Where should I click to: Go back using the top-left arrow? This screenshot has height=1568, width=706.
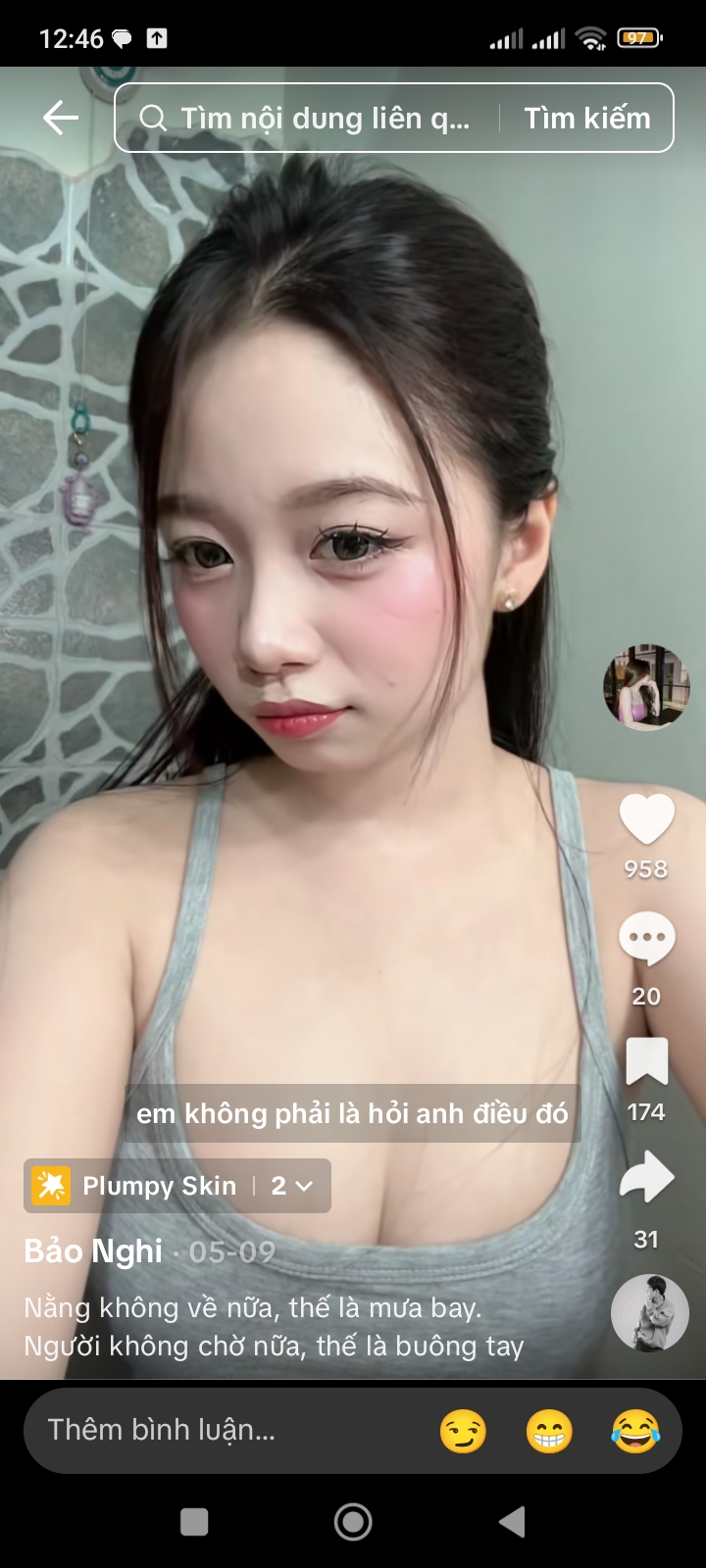pyautogui.click(x=61, y=119)
